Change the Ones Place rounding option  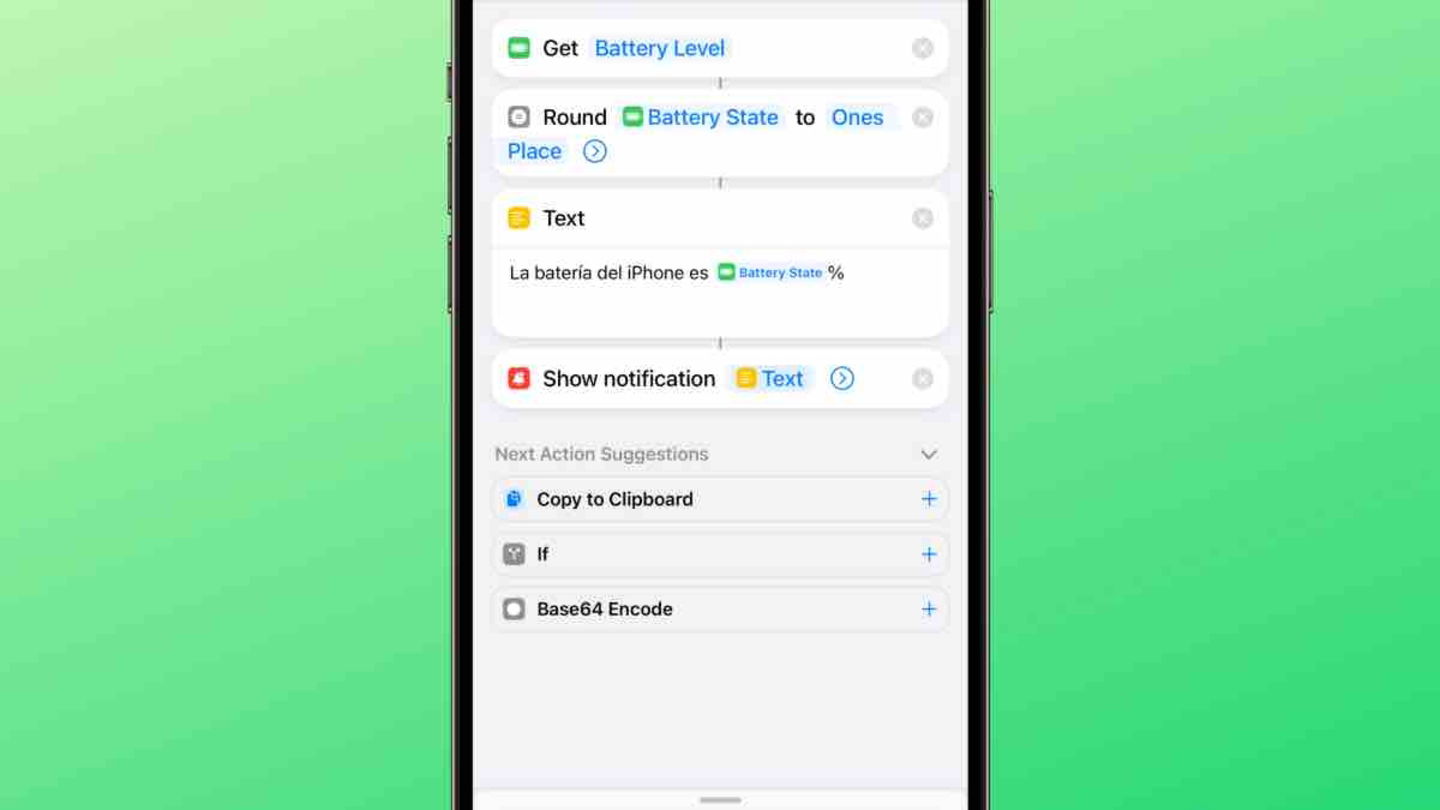coord(857,117)
